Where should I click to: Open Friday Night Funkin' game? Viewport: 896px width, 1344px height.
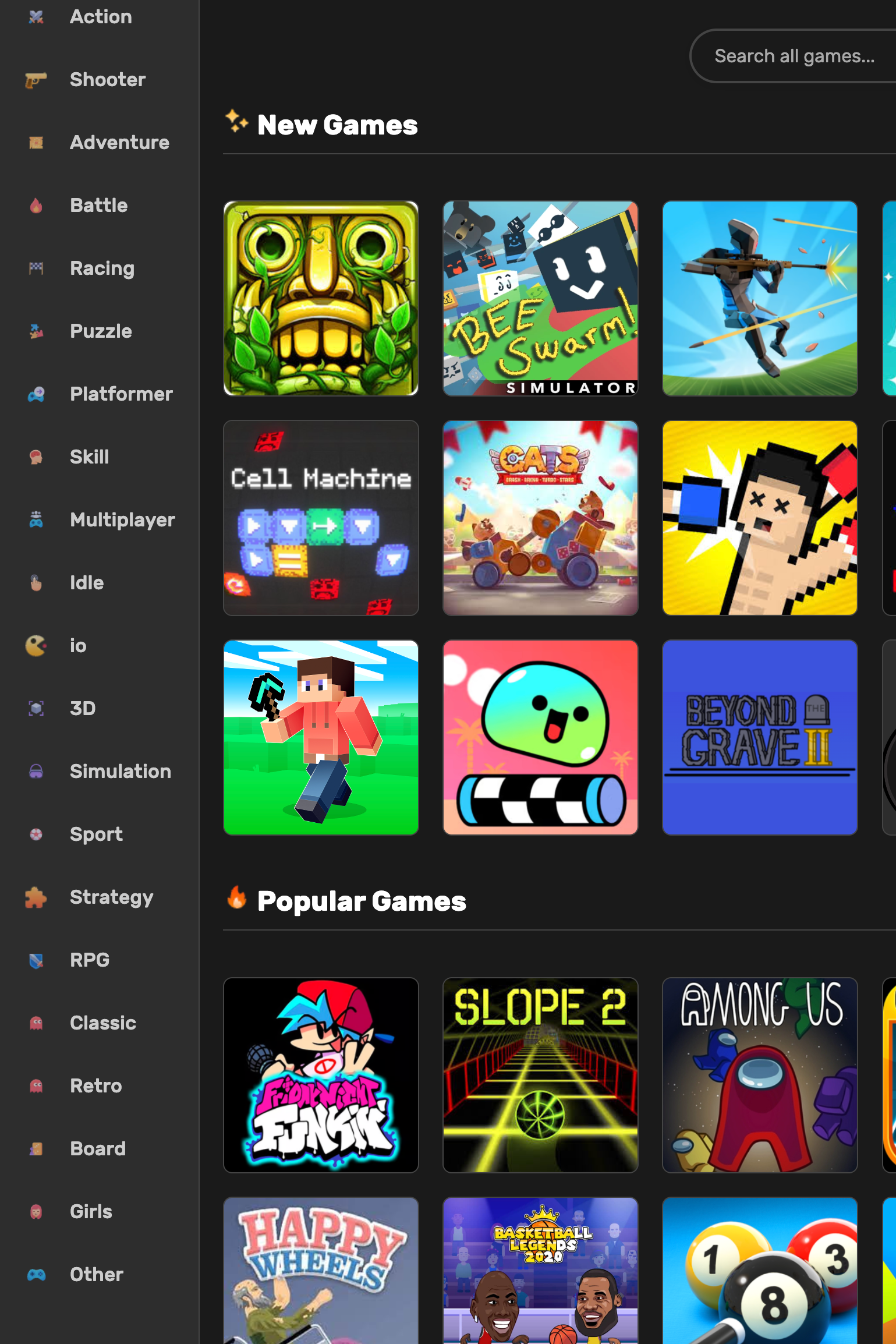321,1074
